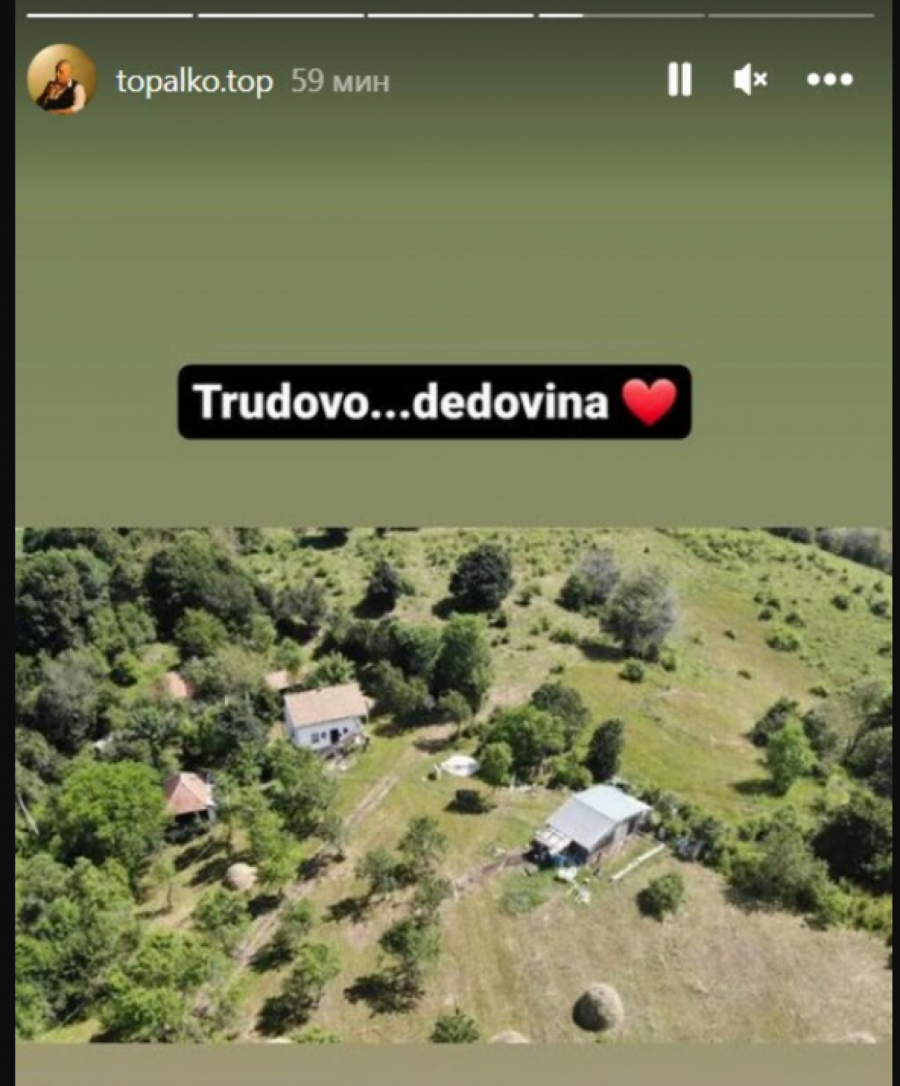
Task: Tap the topalko.top username
Action: click(x=193, y=82)
